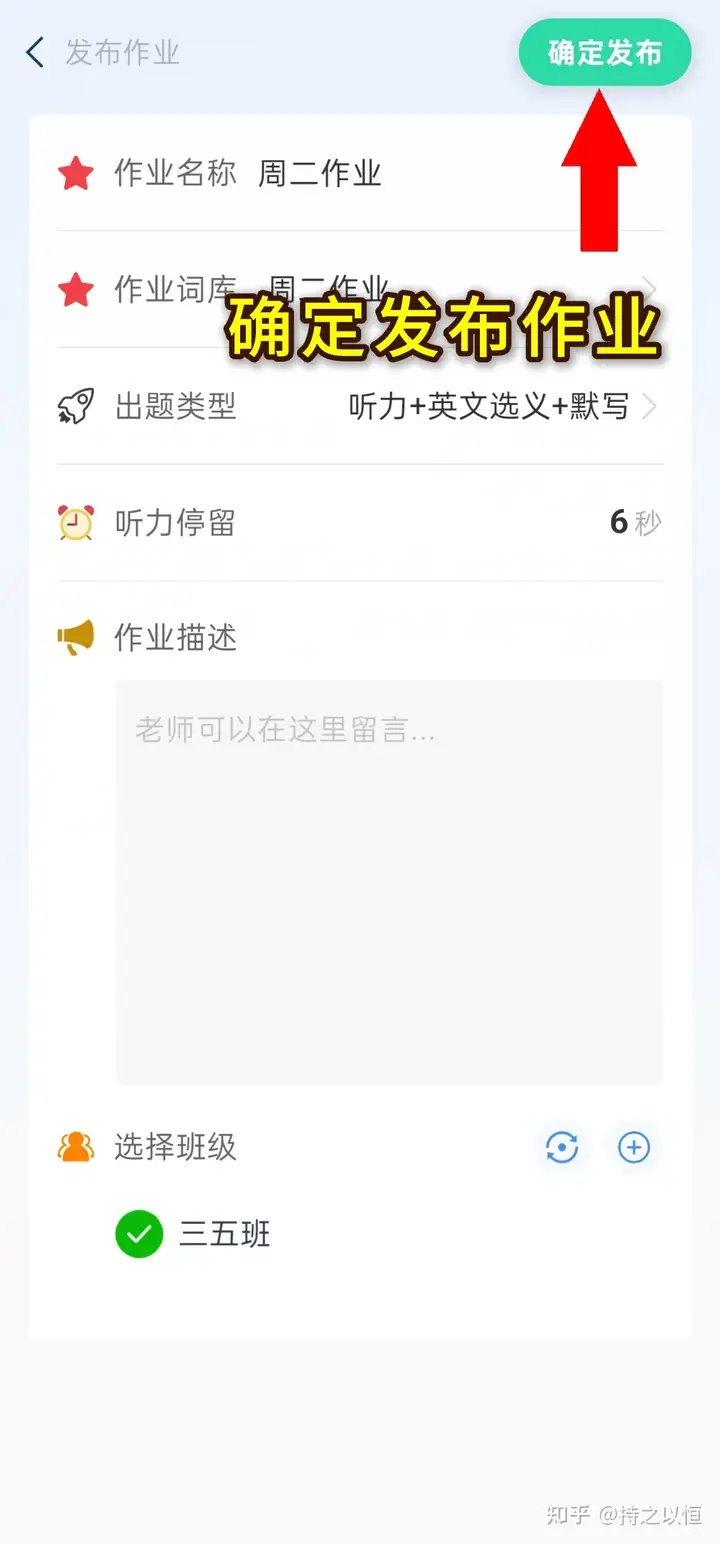Open the 作业词库 selection row
720x1544 pixels.
360,290
